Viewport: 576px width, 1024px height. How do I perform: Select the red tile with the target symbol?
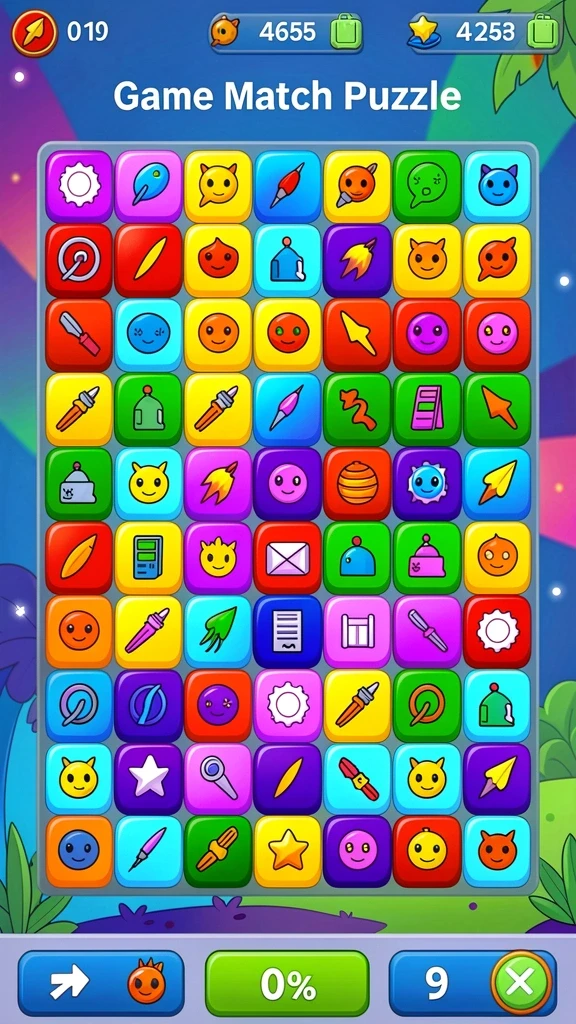[78, 261]
